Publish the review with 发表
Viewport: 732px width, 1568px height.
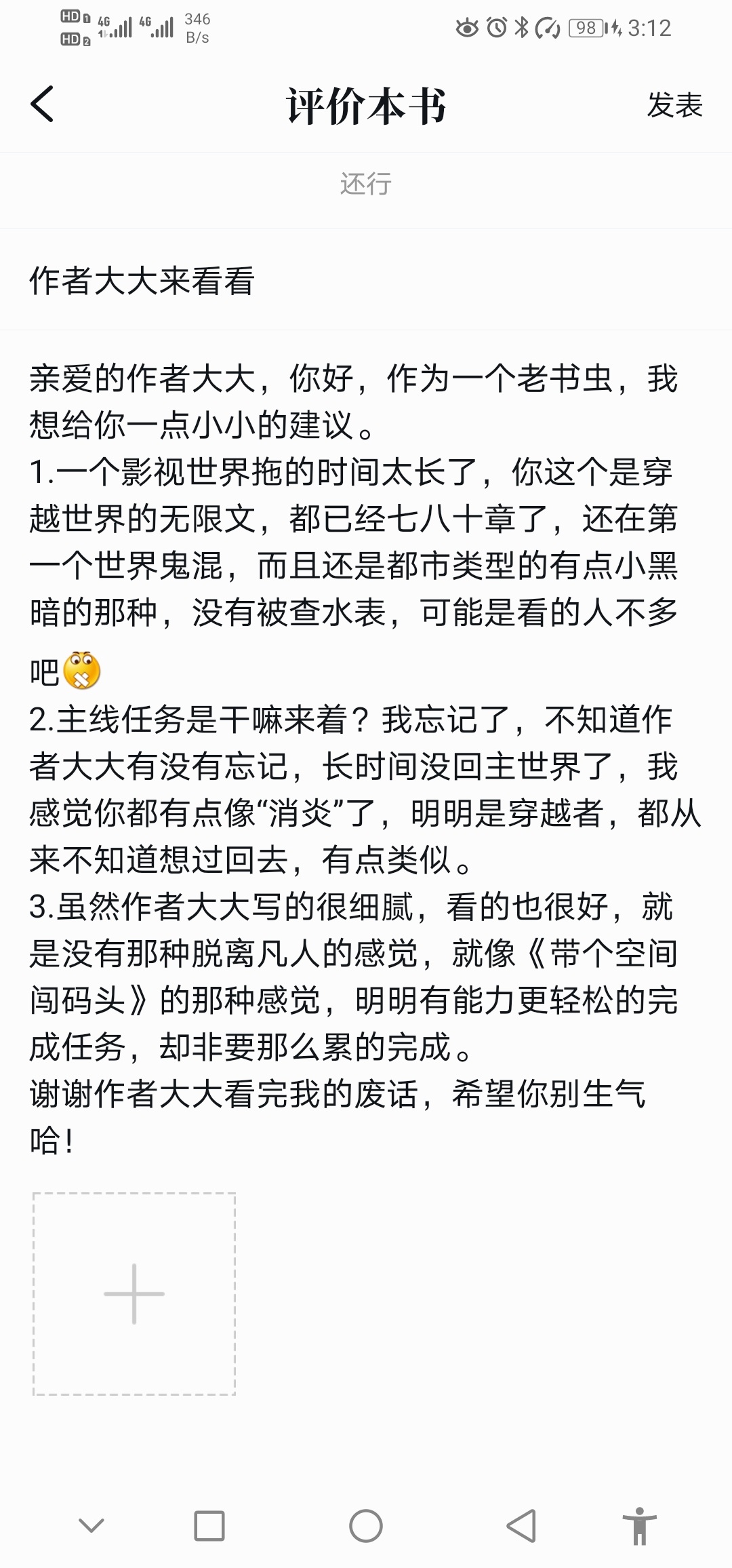(674, 105)
